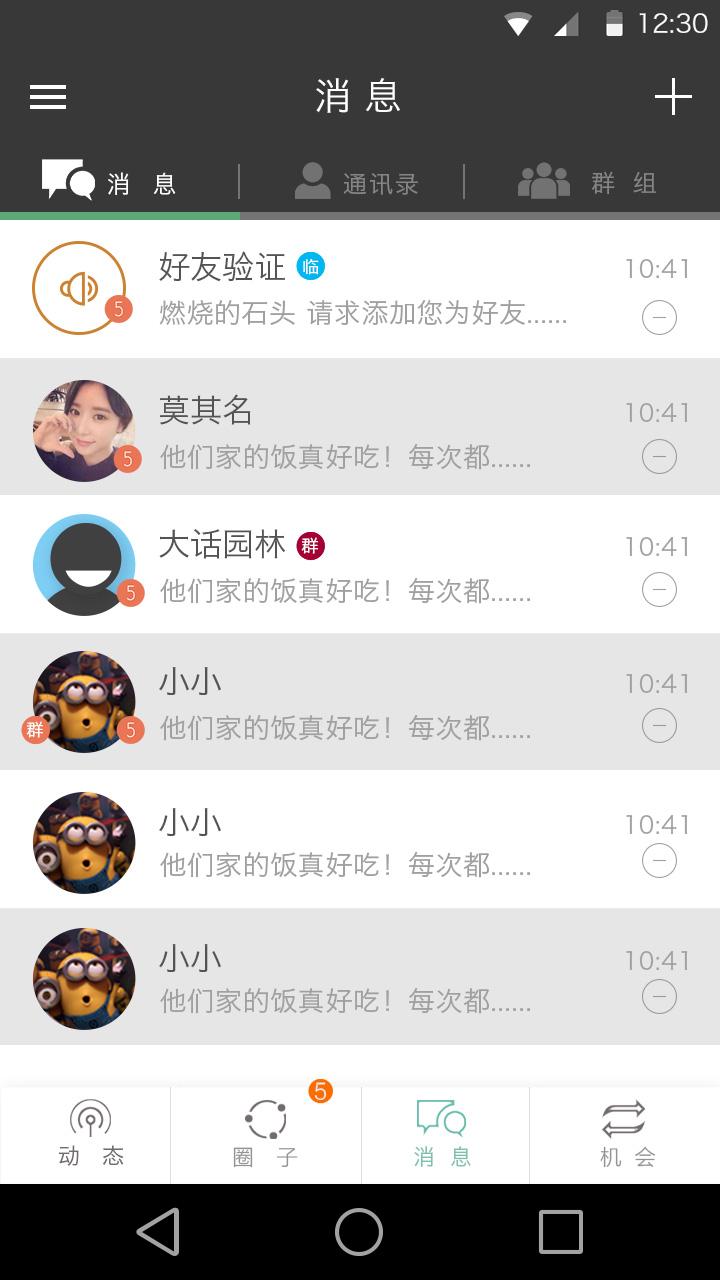Open the 圈子 section with the notification badge
Image resolution: width=720 pixels, height=1280 pixels.
coord(265,1135)
